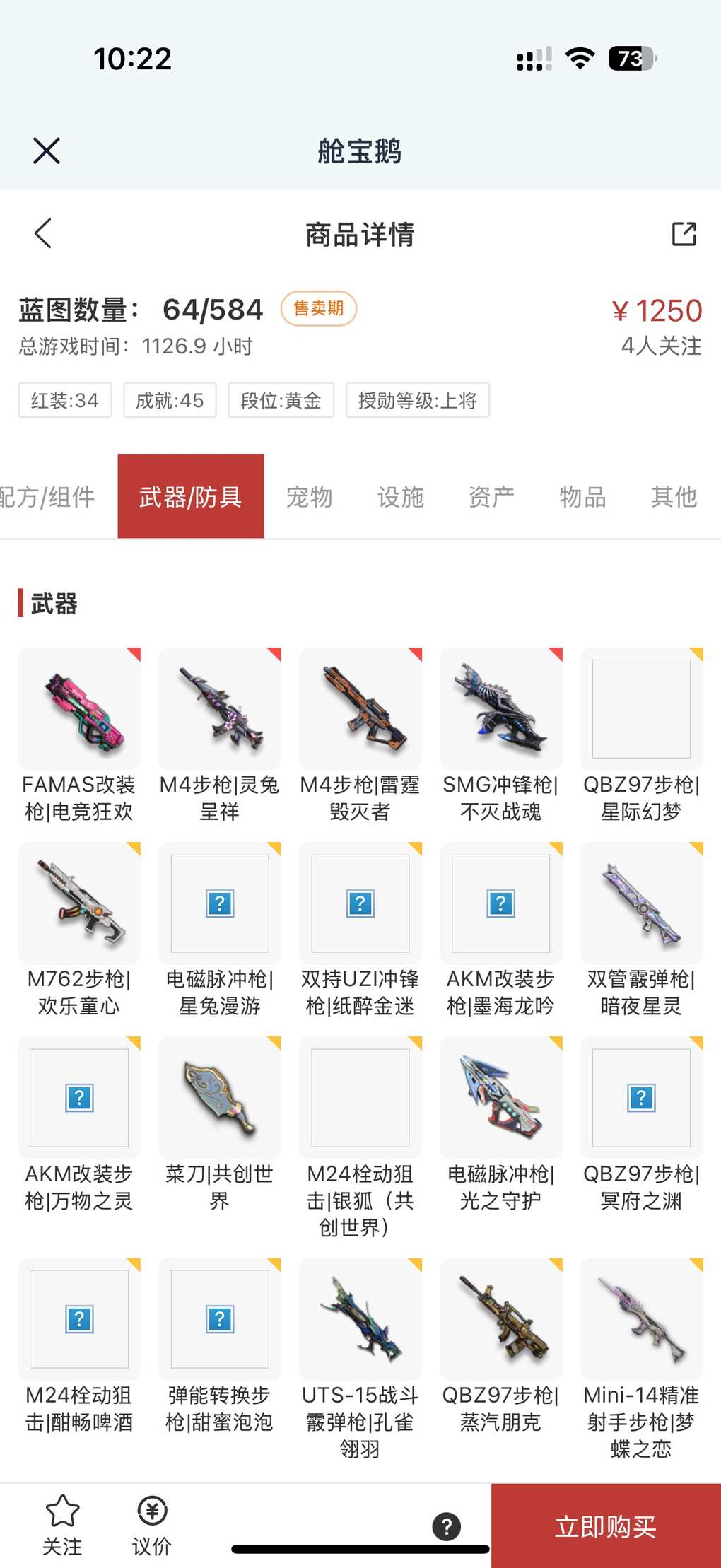Tap 议价 to negotiate the price
This screenshot has width=721, height=1568.
point(152,1524)
